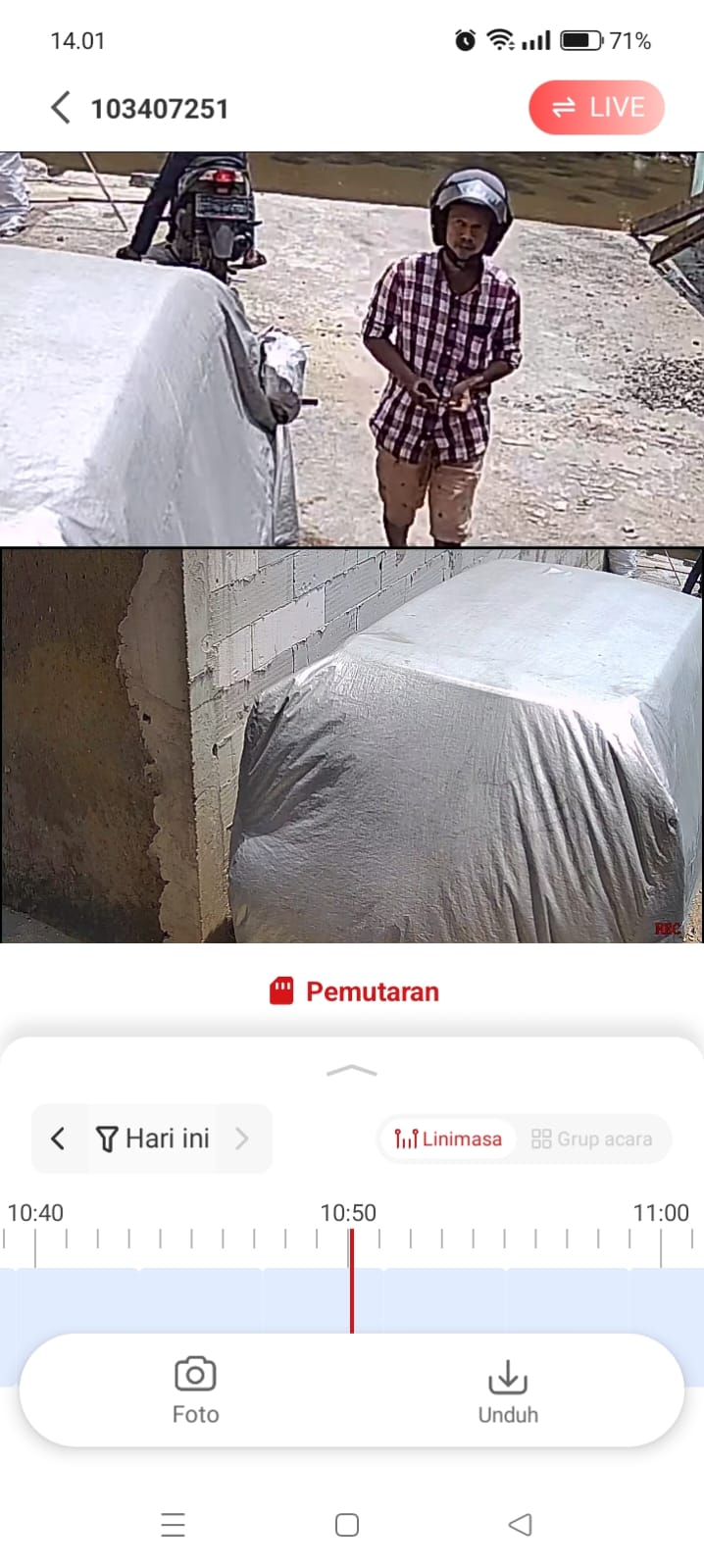
Task: Open the Hari ini date filter
Action: coord(154,1138)
